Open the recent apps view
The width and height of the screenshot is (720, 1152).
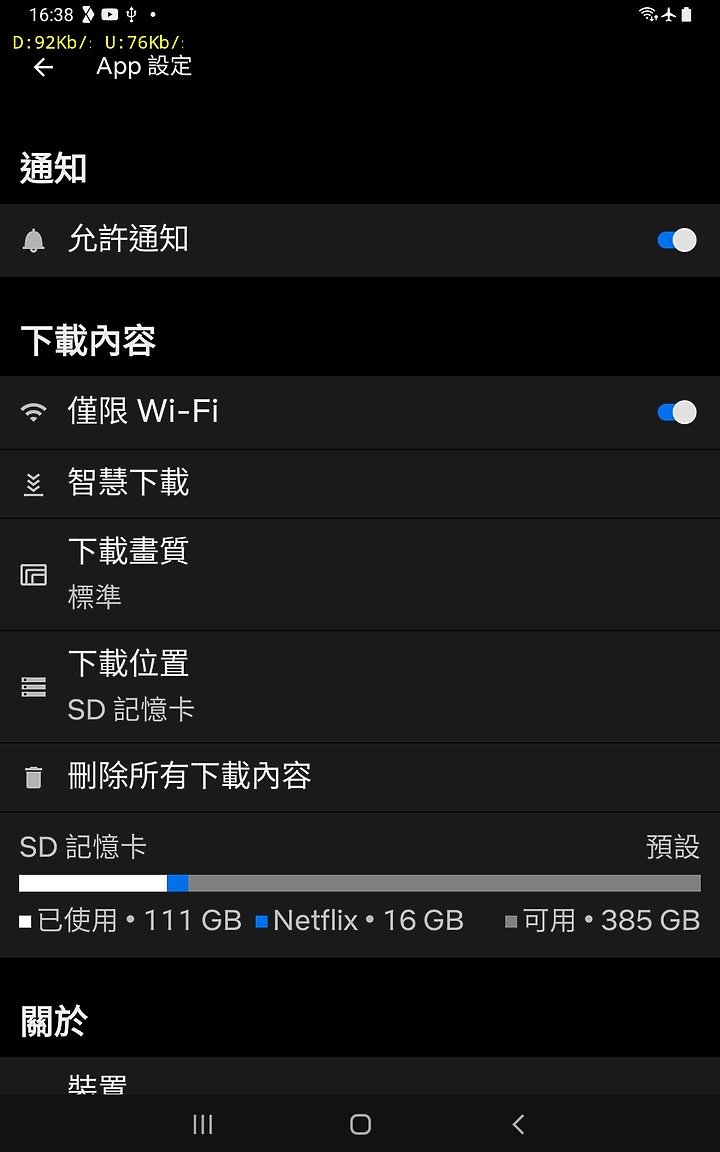point(202,1124)
